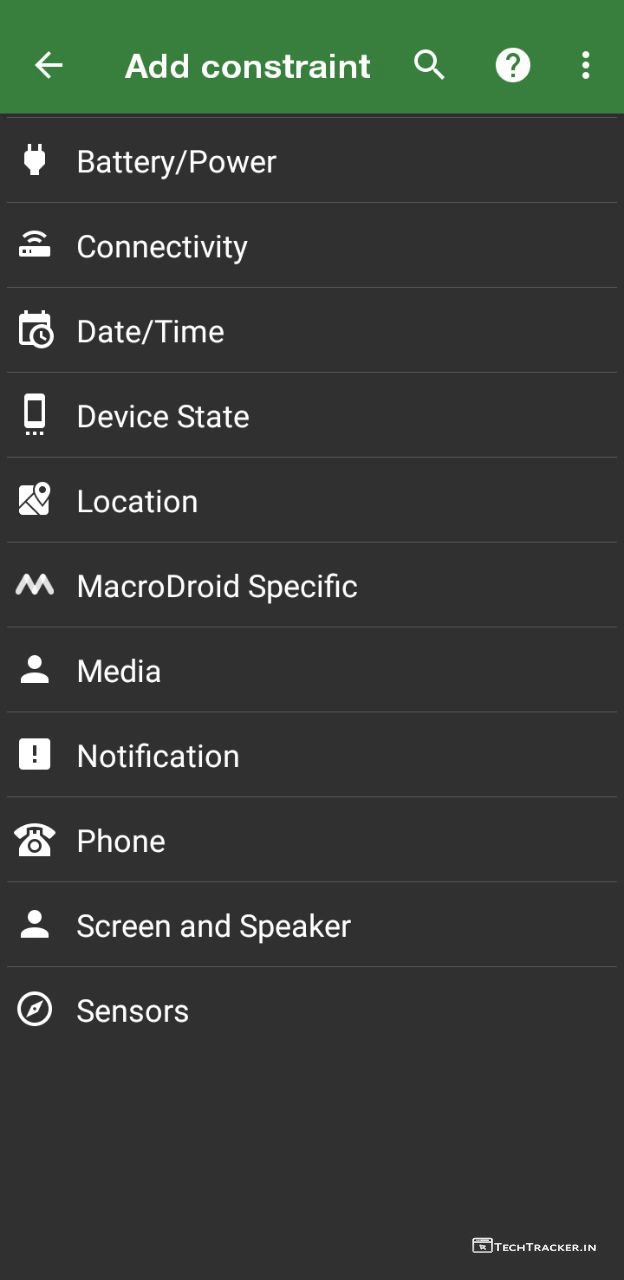Open Screen and Speaker constraints
Viewport: 624px width, 1280px height.
click(214, 927)
